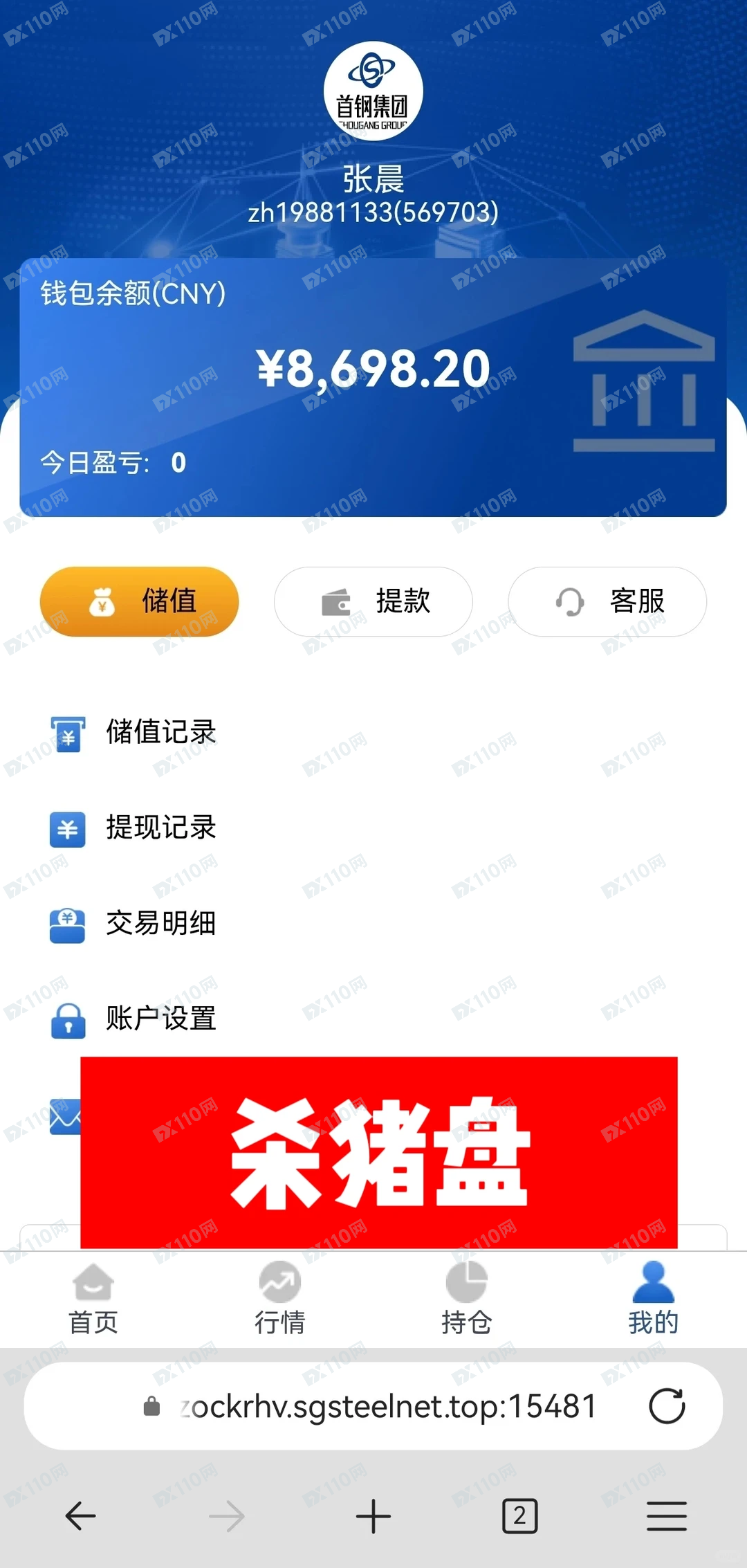Tap the browser refresh icon
Viewport: 747px width, 1568px height.
click(x=666, y=1405)
